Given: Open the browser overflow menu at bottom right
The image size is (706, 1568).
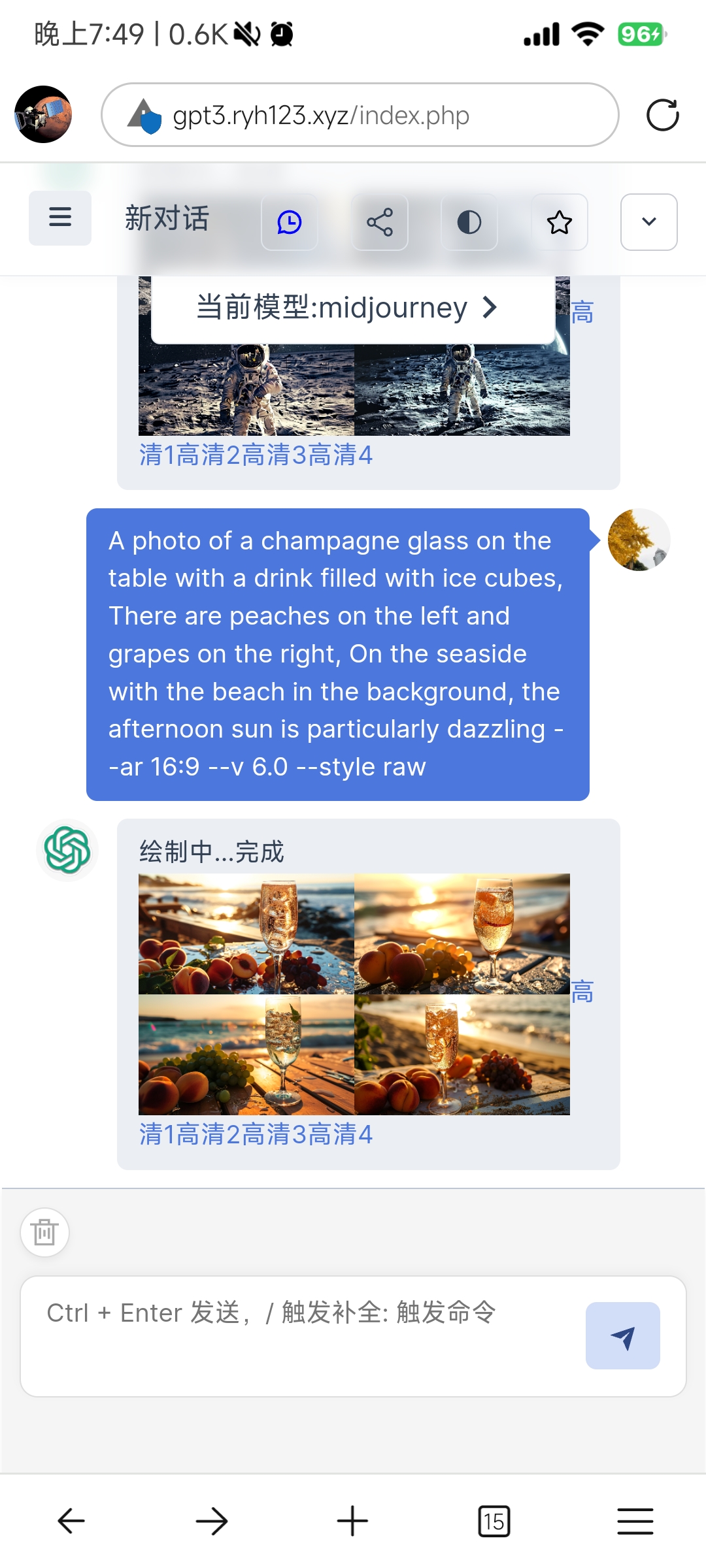Looking at the screenshot, I should pyautogui.click(x=635, y=1519).
